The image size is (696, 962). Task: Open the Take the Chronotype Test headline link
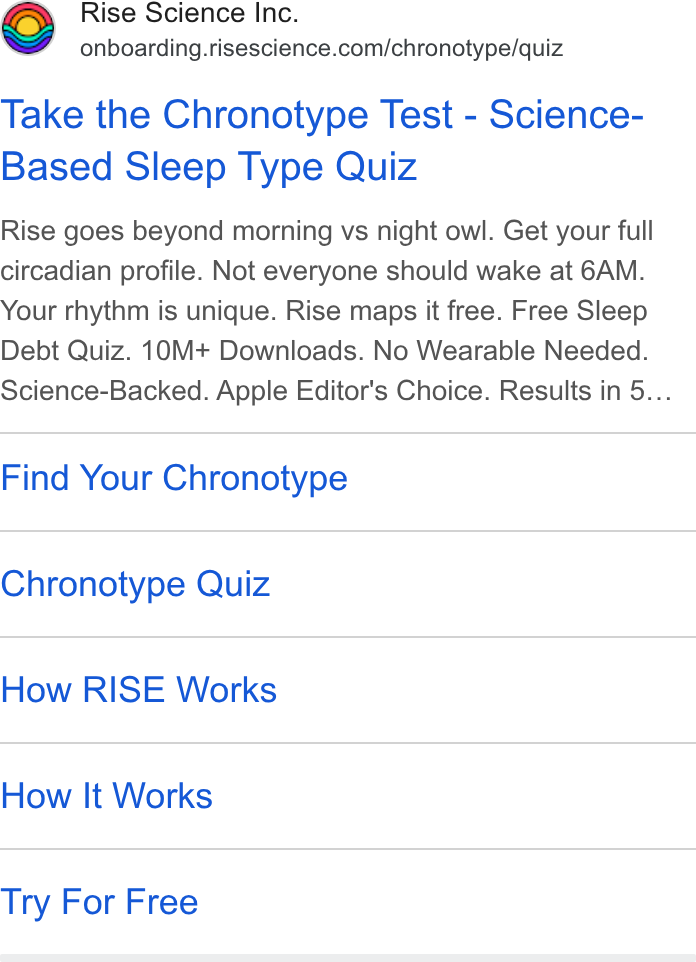pos(322,140)
